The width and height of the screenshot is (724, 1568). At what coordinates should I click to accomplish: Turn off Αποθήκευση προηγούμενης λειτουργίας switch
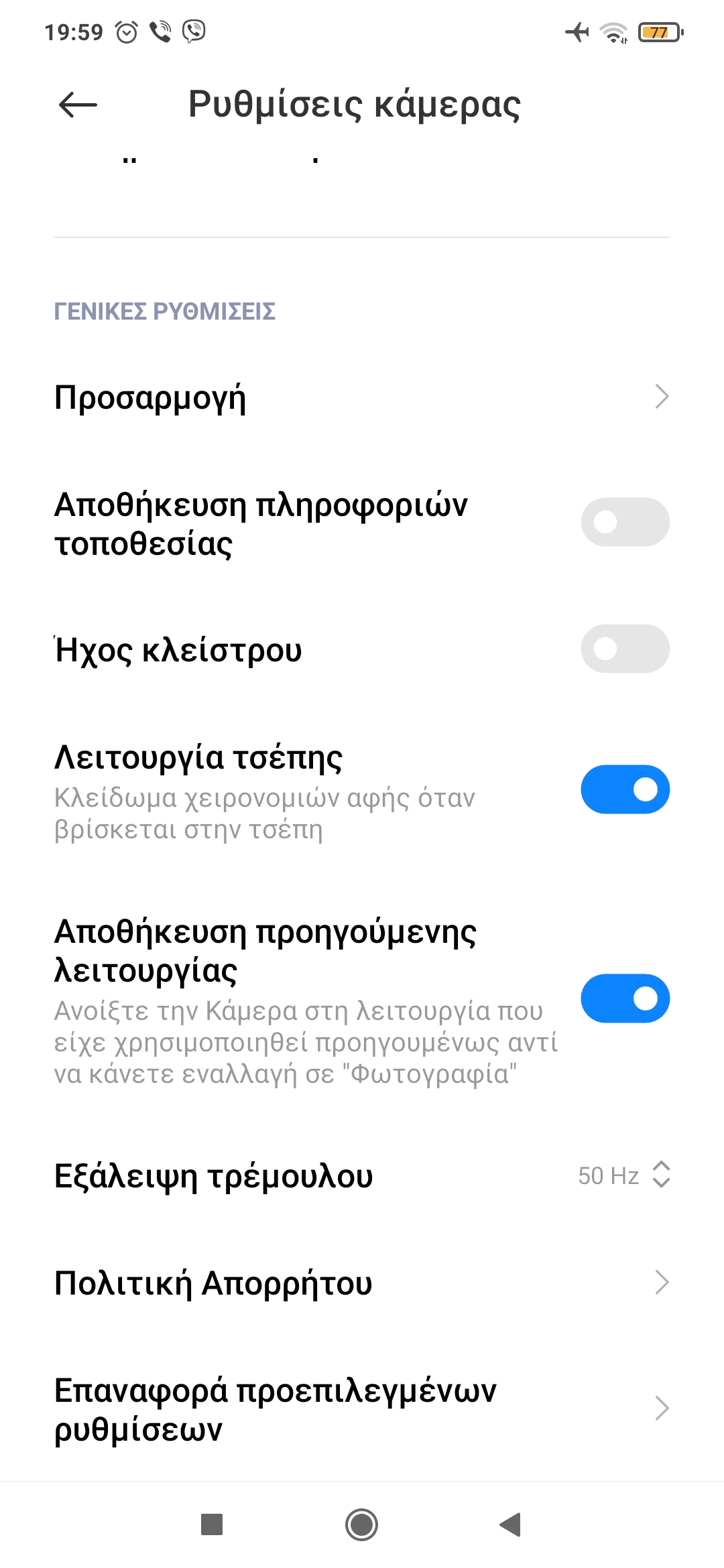click(x=625, y=998)
